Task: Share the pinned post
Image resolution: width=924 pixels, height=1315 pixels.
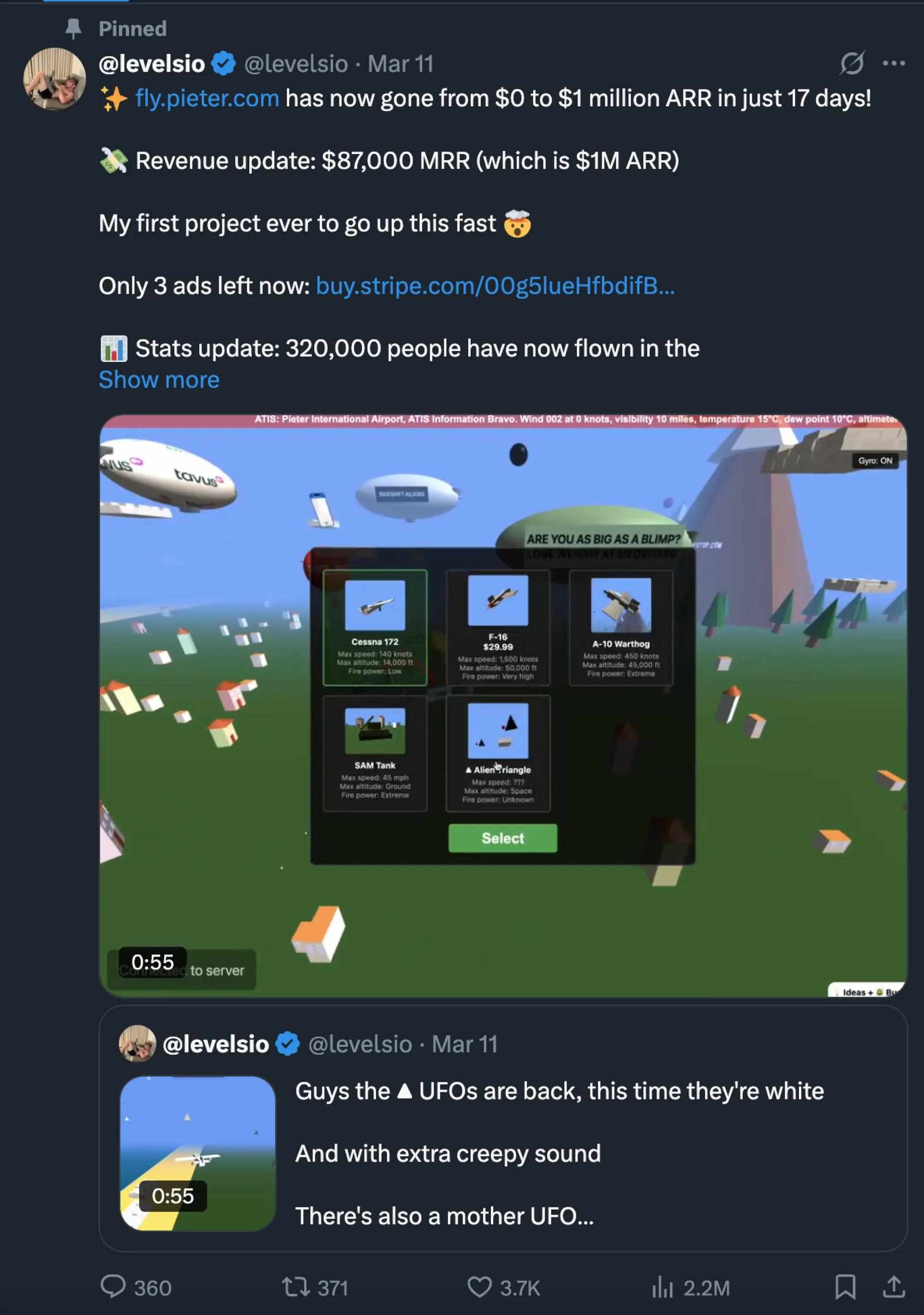Action: [893, 1287]
